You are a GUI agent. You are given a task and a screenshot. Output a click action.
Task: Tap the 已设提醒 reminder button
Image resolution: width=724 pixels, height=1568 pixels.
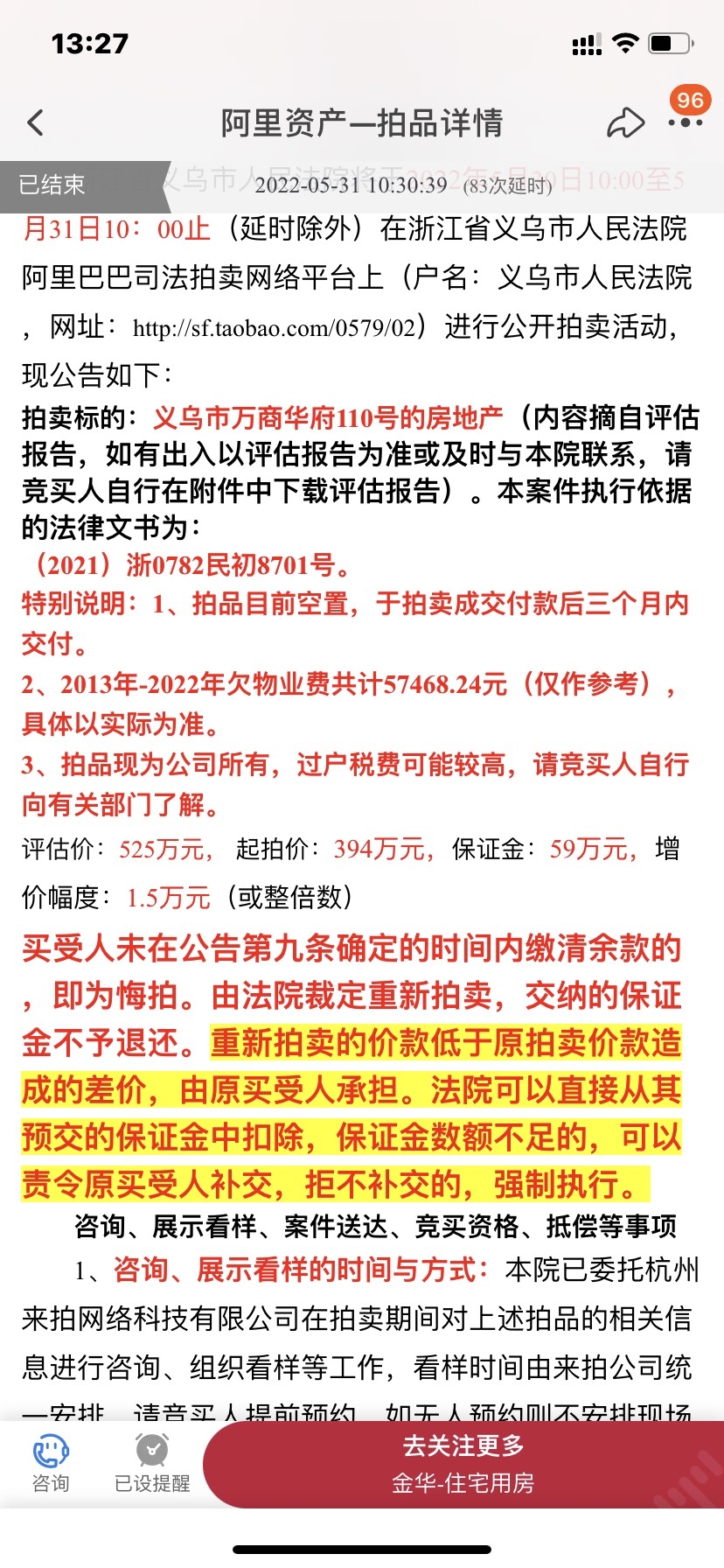(x=152, y=1463)
